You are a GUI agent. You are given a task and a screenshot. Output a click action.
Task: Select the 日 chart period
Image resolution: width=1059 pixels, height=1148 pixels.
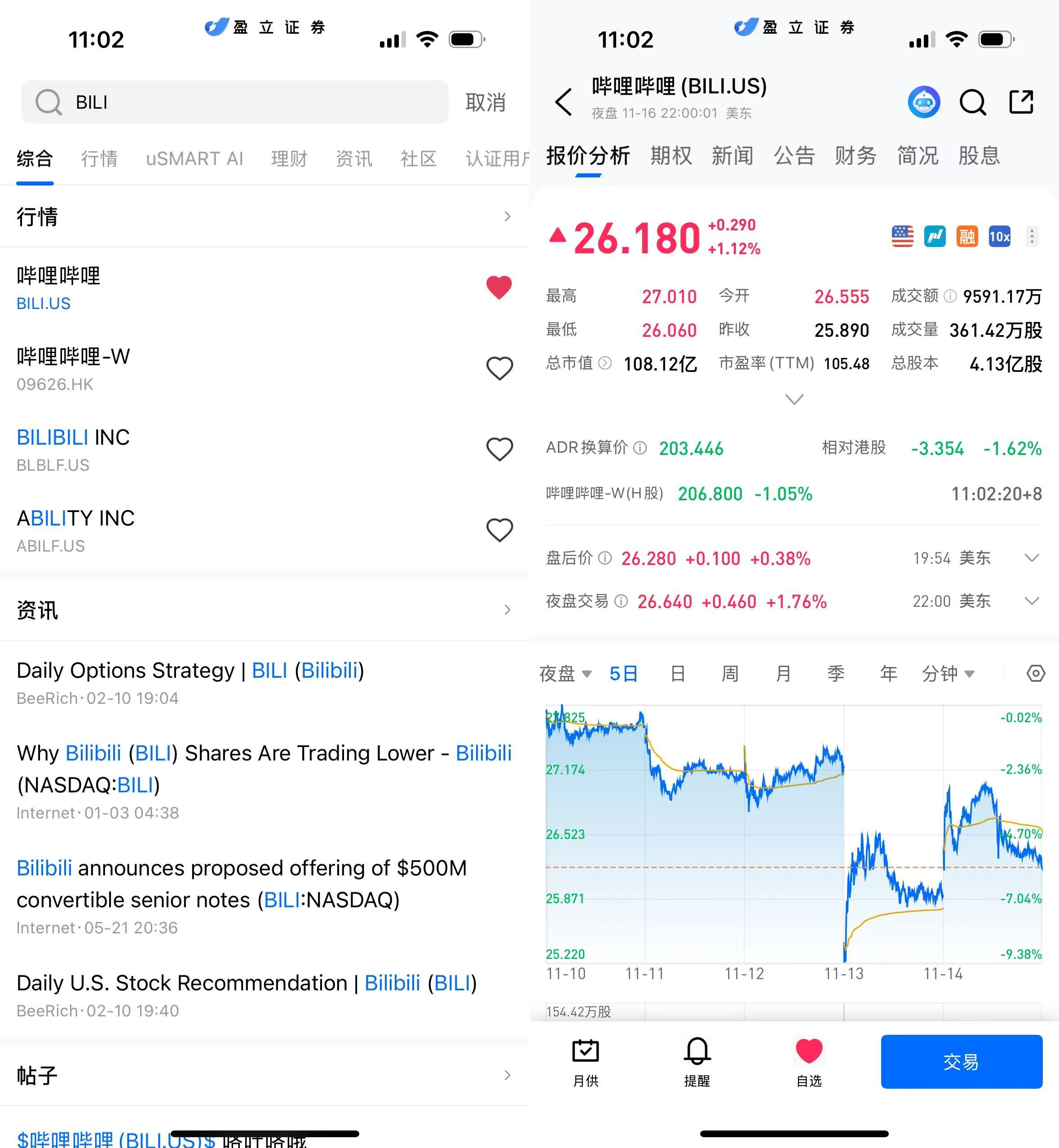click(677, 673)
